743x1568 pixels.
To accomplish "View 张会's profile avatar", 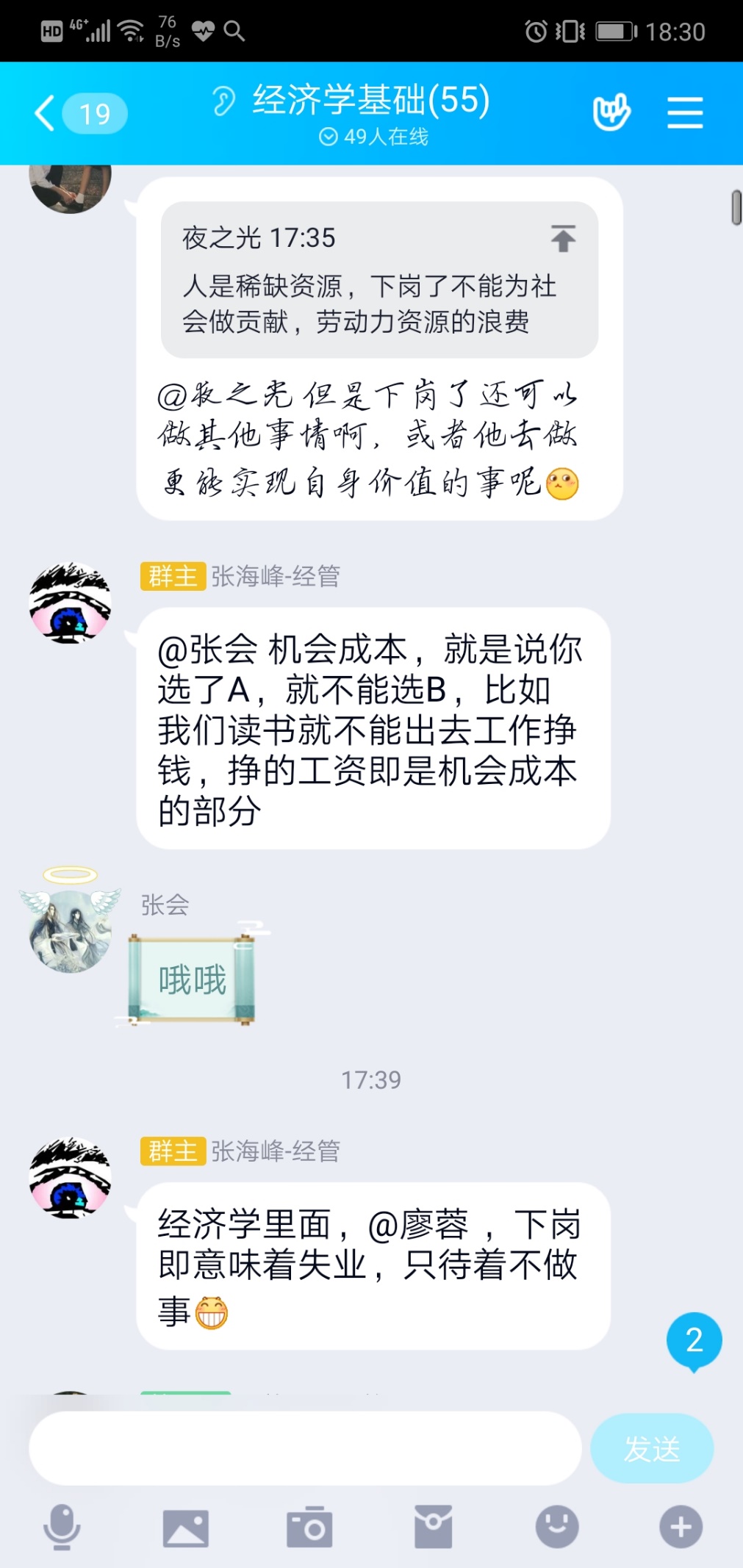I will pyautogui.click(x=70, y=929).
